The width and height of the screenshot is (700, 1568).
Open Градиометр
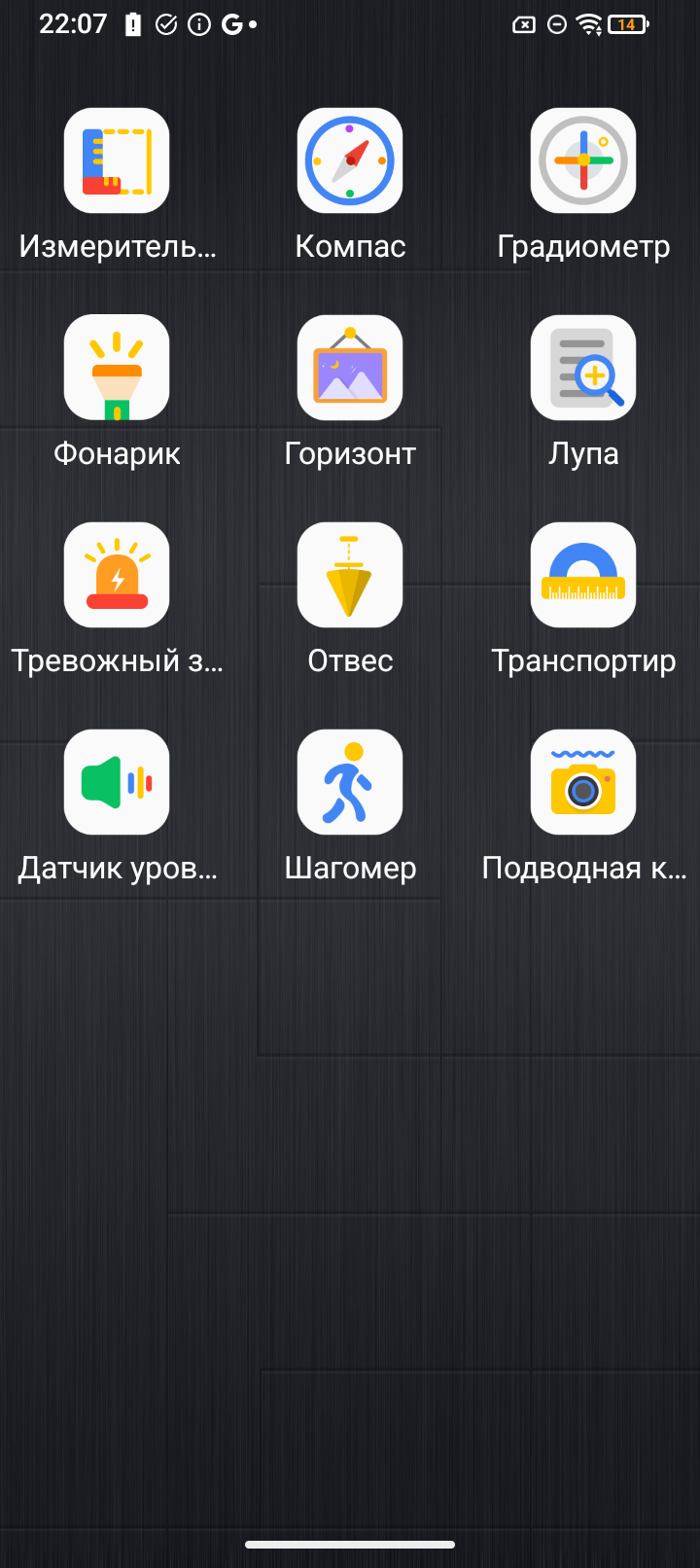click(x=583, y=160)
